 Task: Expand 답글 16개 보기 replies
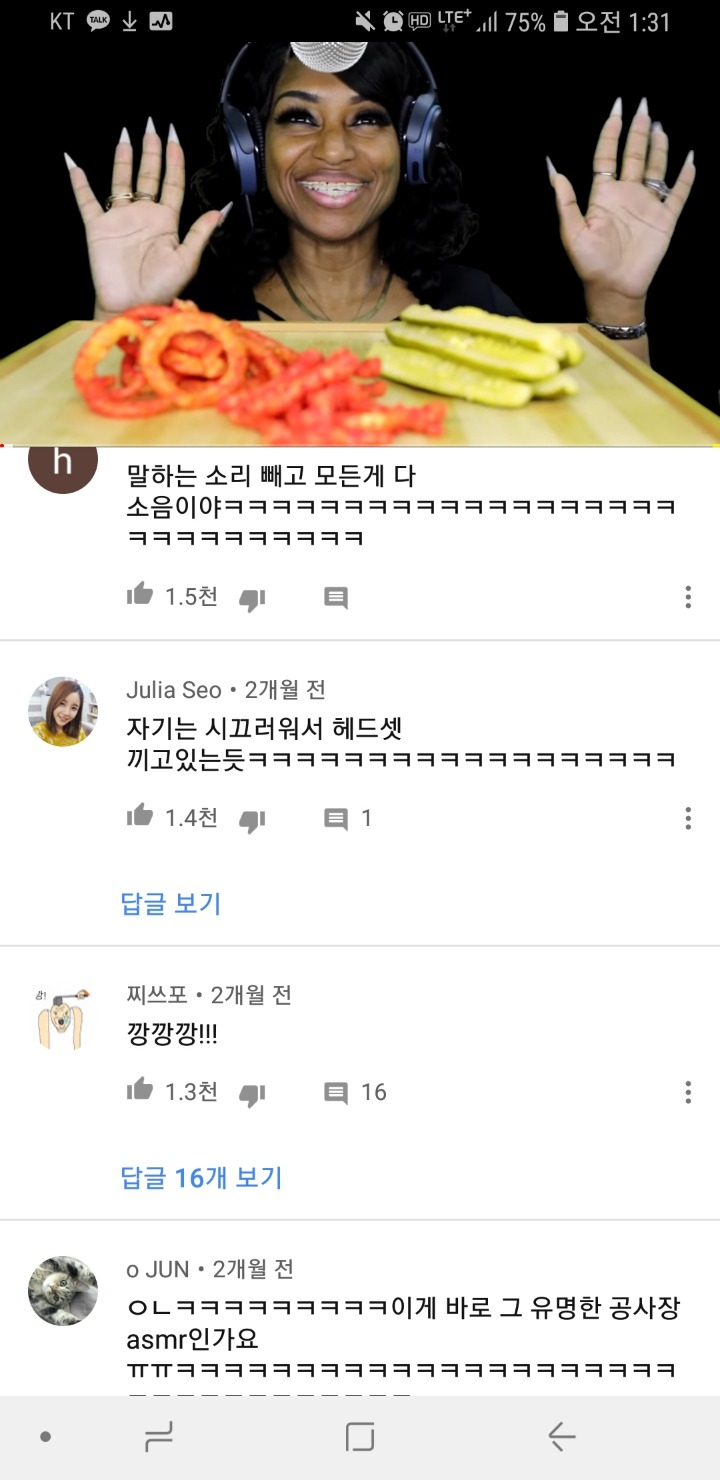coord(201,1177)
